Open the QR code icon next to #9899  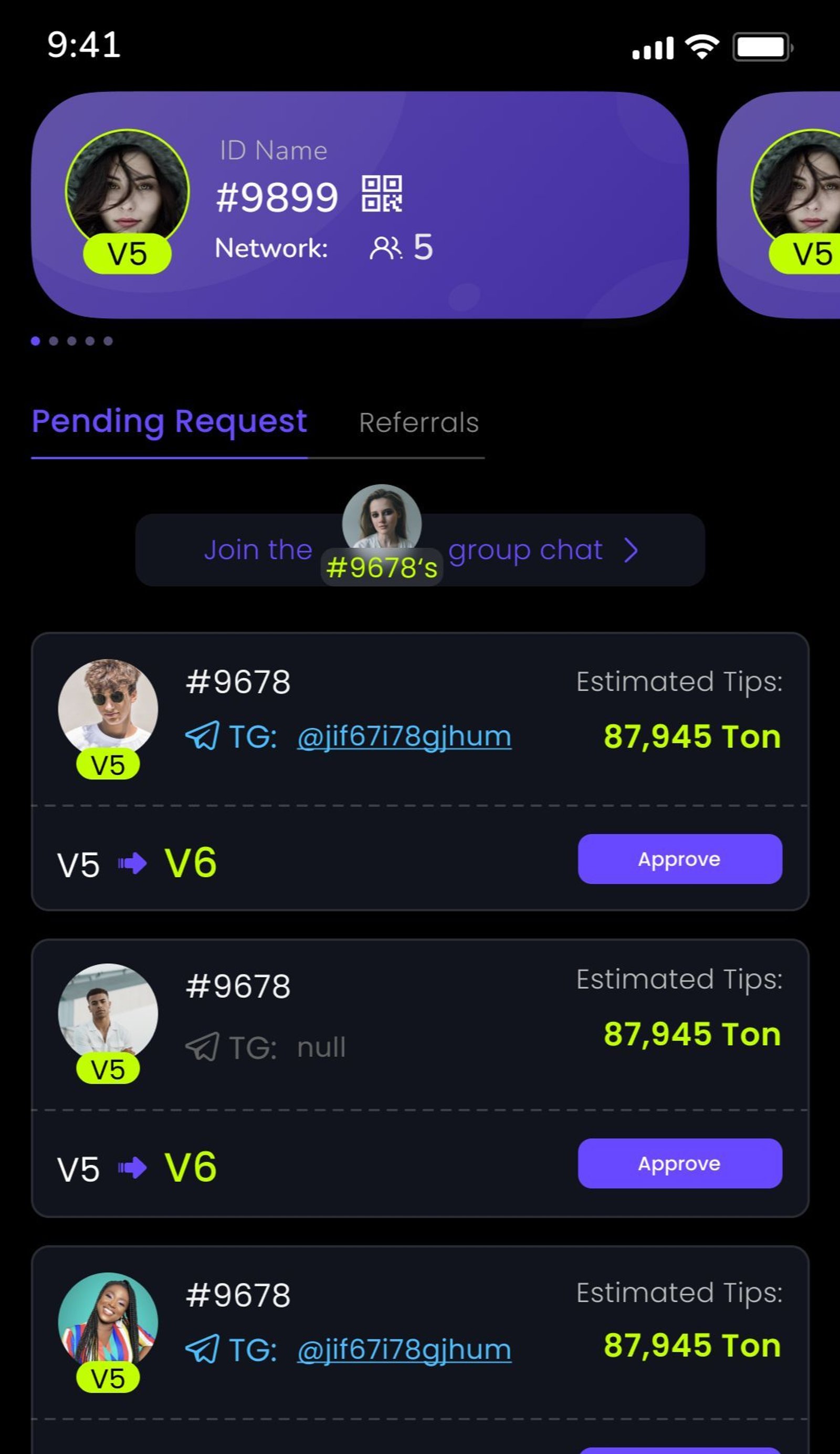pyautogui.click(x=382, y=194)
